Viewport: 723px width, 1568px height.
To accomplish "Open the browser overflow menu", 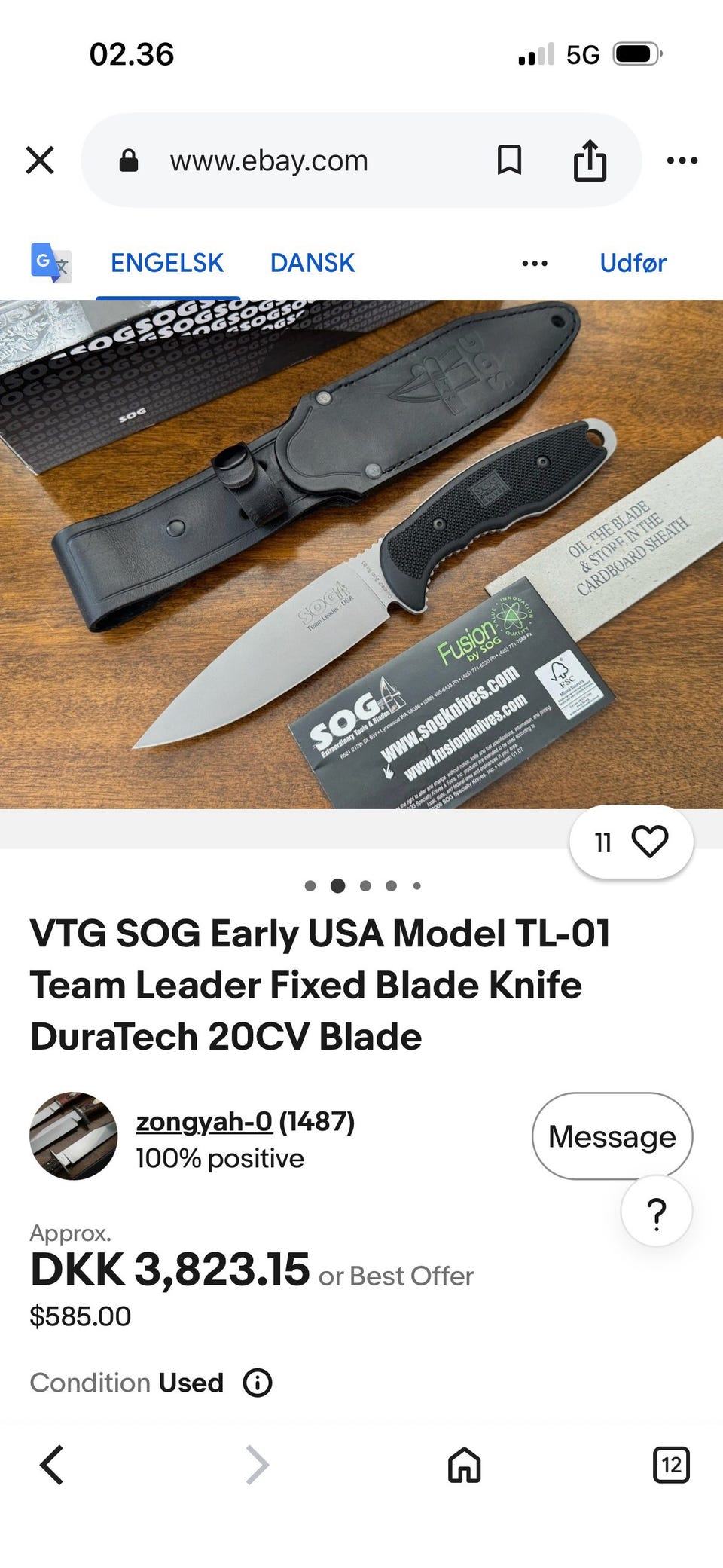I will (x=682, y=160).
